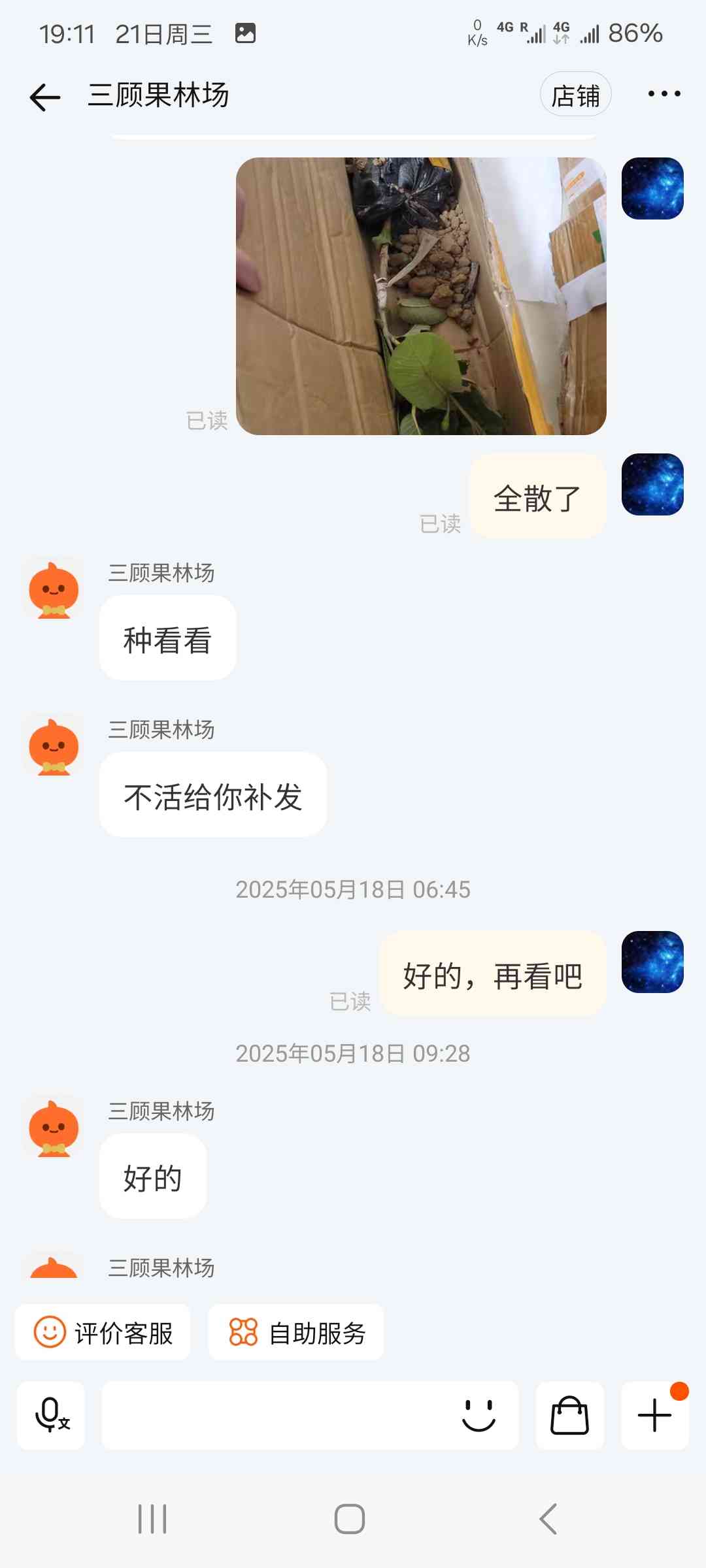
Task: Tap 评价客服 to rate customer service
Action: click(103, 1333)
